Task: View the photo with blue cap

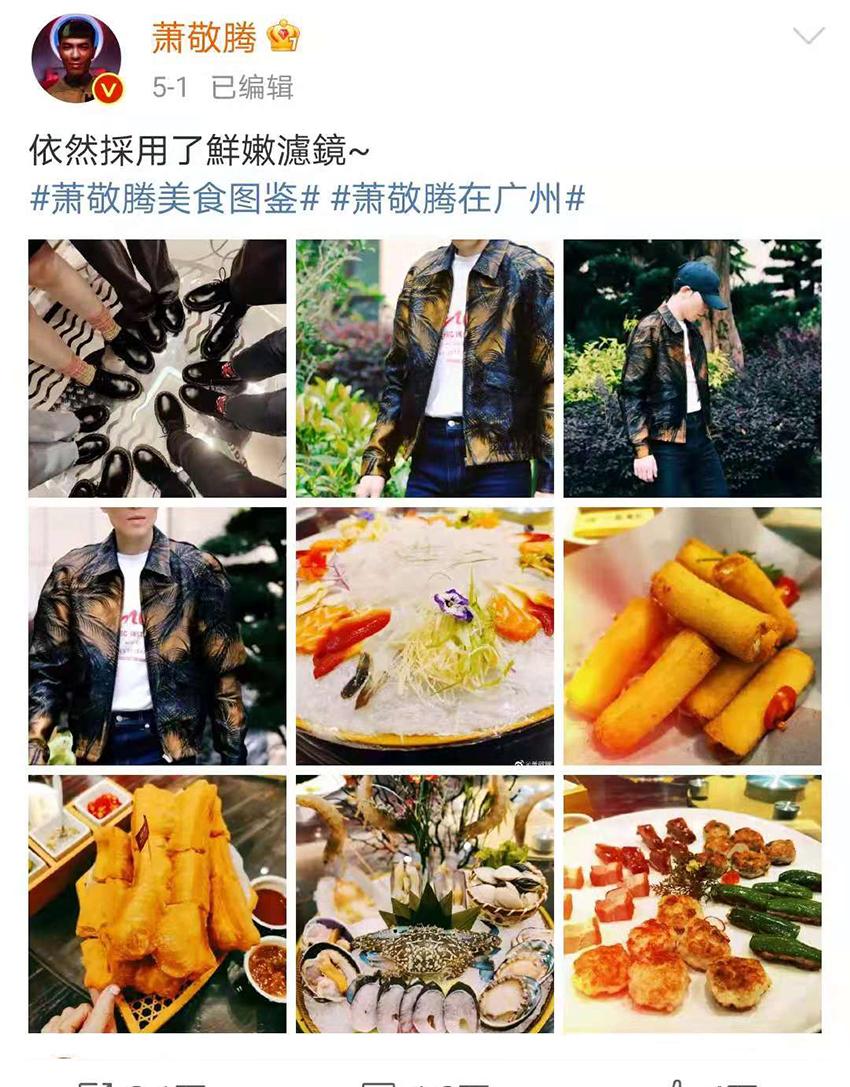Action: click(x=692, y=368)
